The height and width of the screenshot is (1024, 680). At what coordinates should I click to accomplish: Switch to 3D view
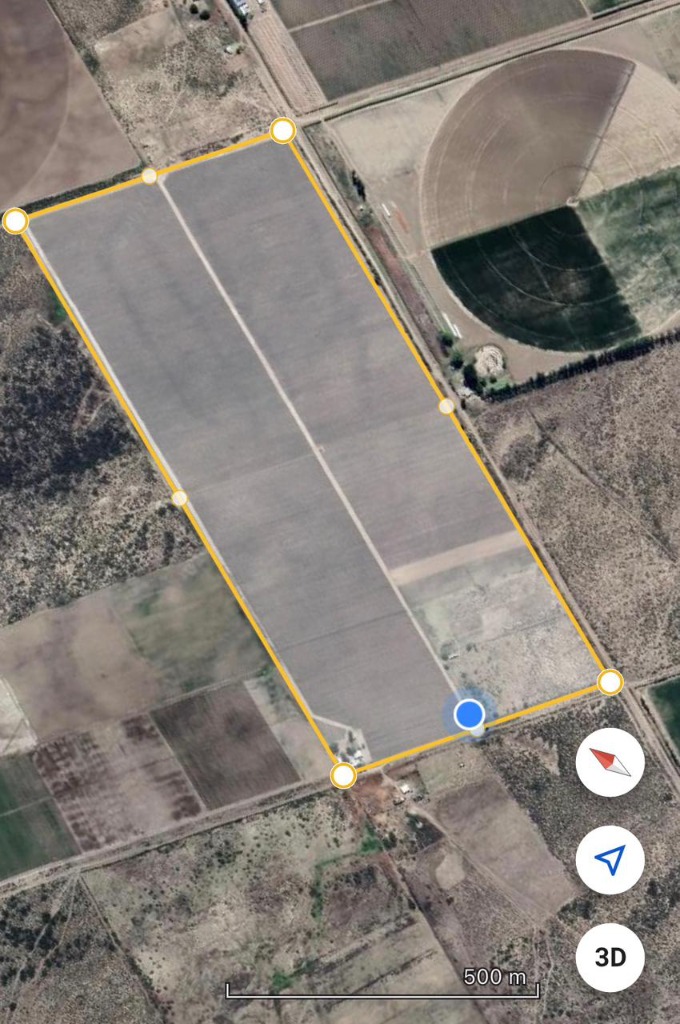610,957
